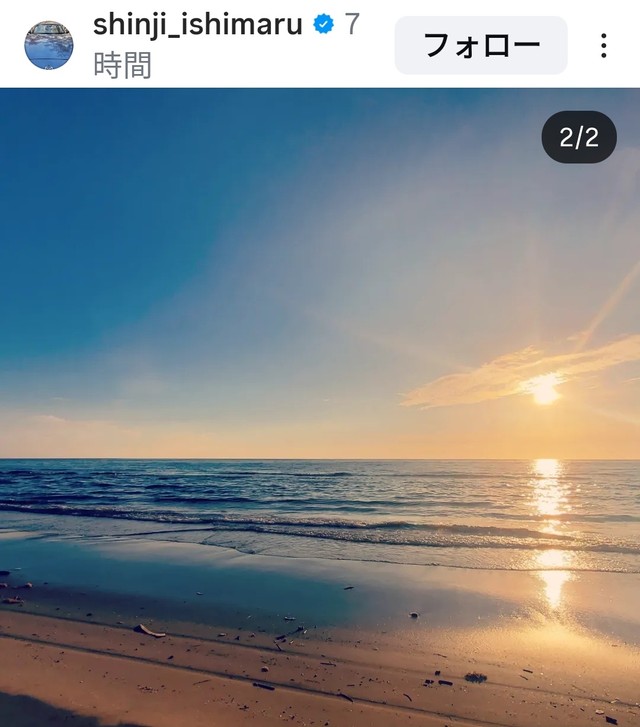Screen dimensions: 640x727
Task: Open the beach sunset post image
Action: (320, 400)
